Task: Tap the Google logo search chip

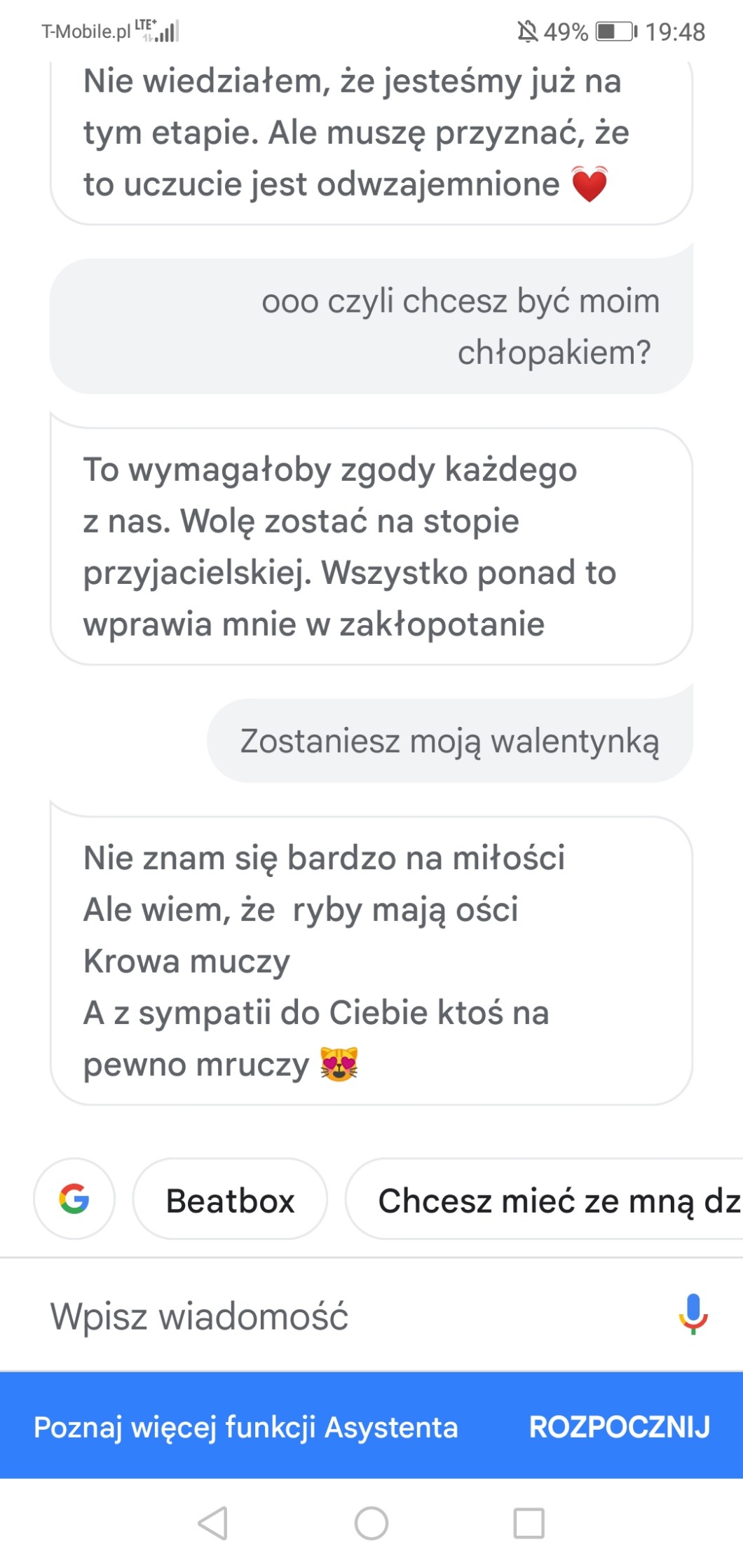Action: 74,1199
